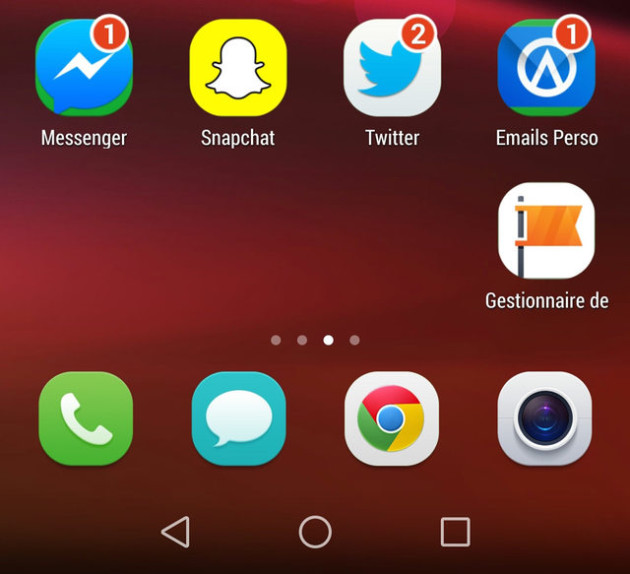Open the Phone dialer in dock
Image resolution: width=630 pixels, height=574 pixels.
pos(85,419)
